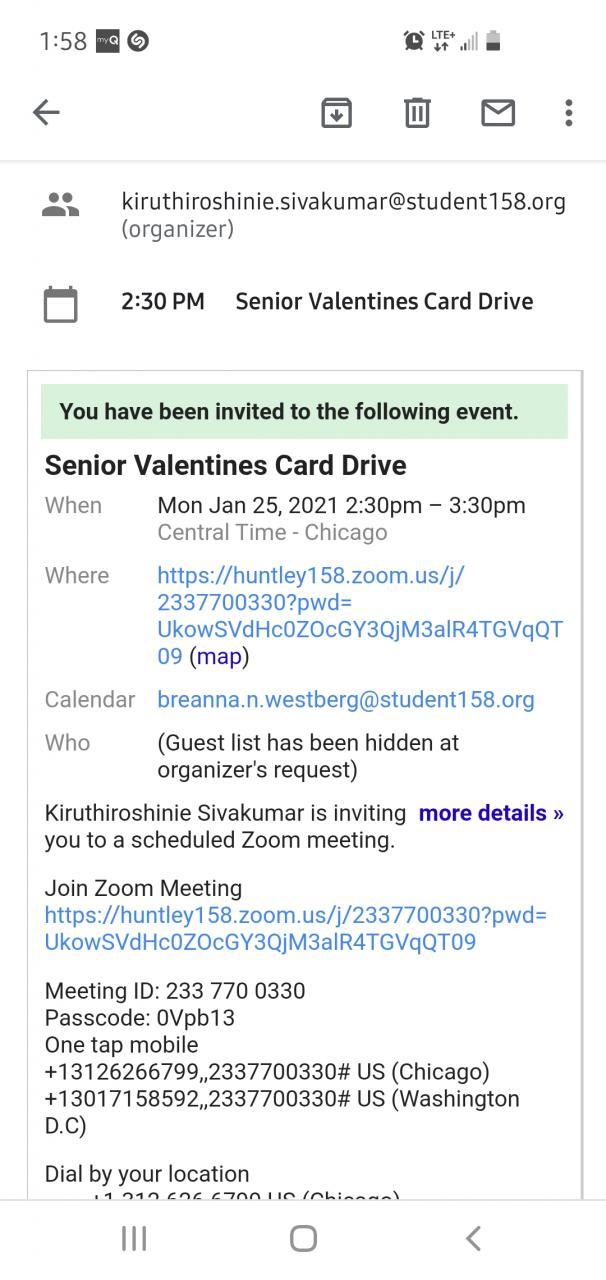Open recent apps
The height and width of the screenshot is (1280, 606).
pos(134,1239)
